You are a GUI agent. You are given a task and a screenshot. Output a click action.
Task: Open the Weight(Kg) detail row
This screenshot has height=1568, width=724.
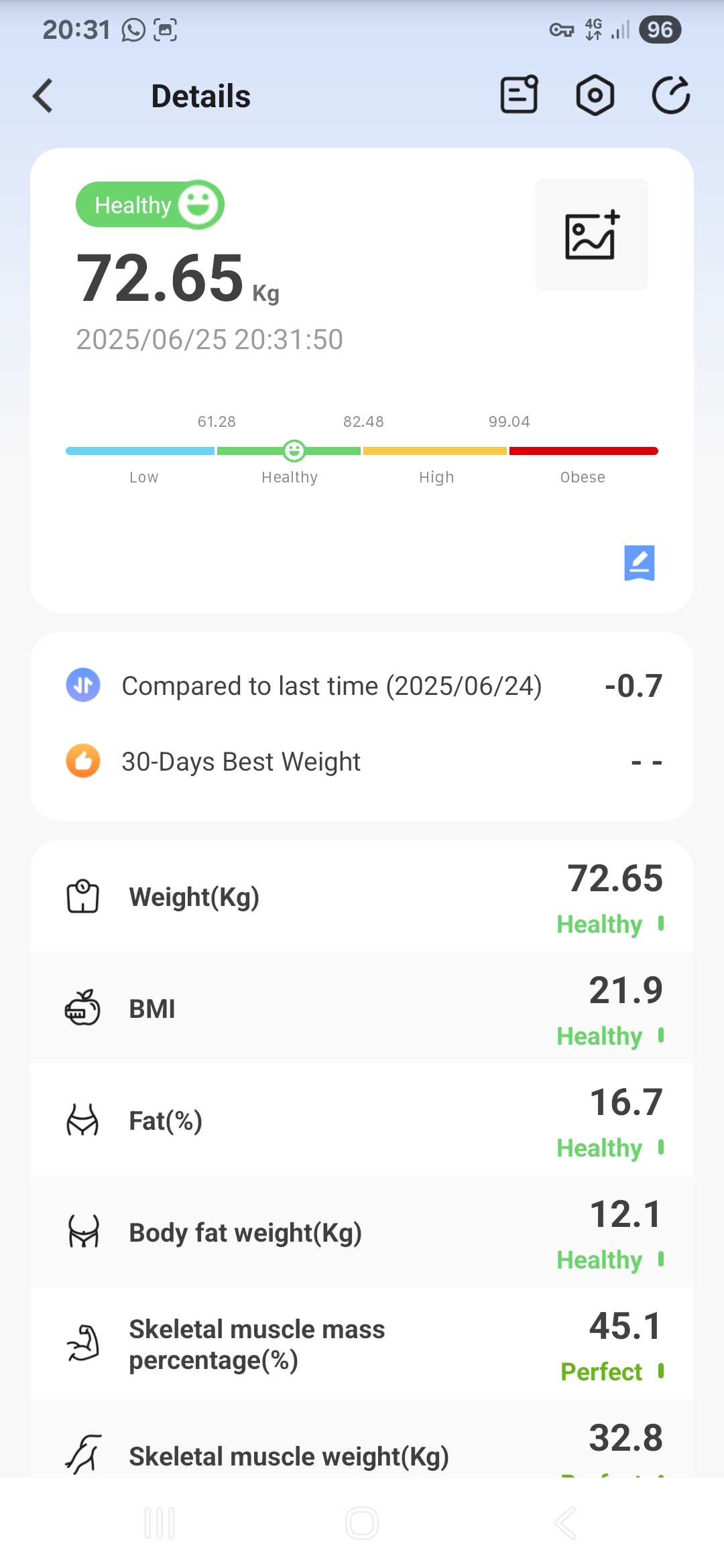coord(362,897)
